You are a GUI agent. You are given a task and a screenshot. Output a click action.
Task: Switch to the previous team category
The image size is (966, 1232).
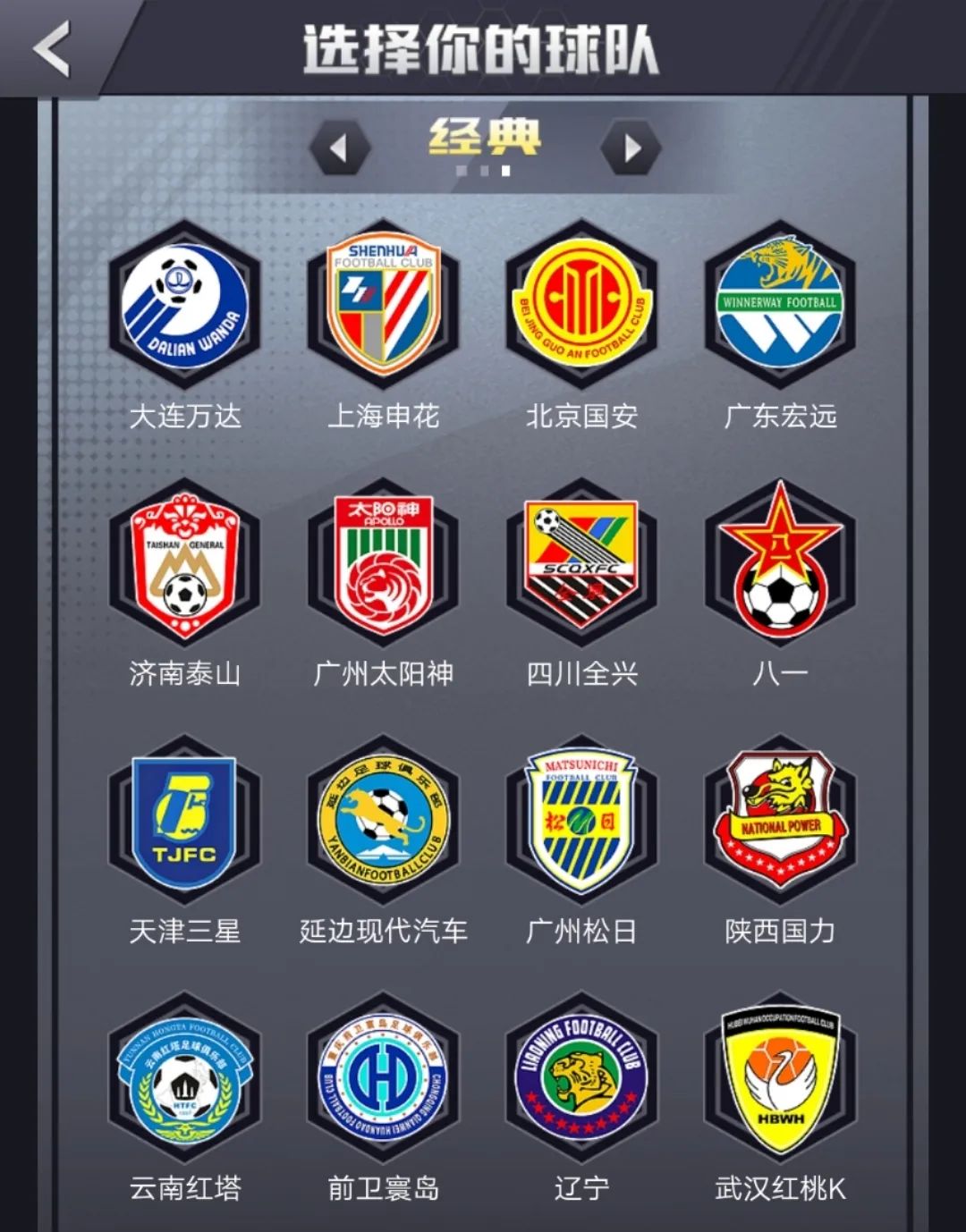coord(339,148)
